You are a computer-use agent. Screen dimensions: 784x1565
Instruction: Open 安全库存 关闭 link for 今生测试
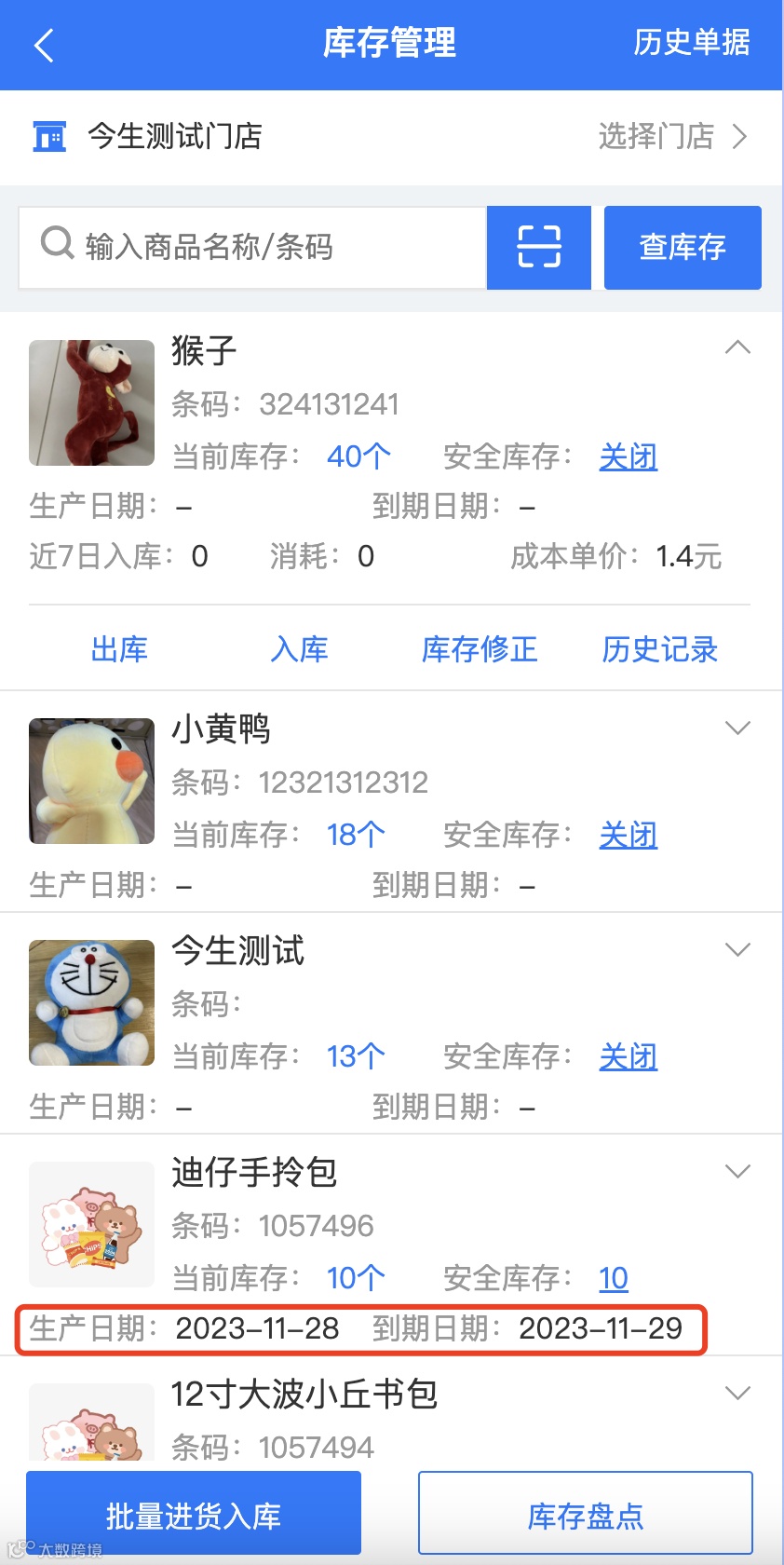pos(628,1056)
